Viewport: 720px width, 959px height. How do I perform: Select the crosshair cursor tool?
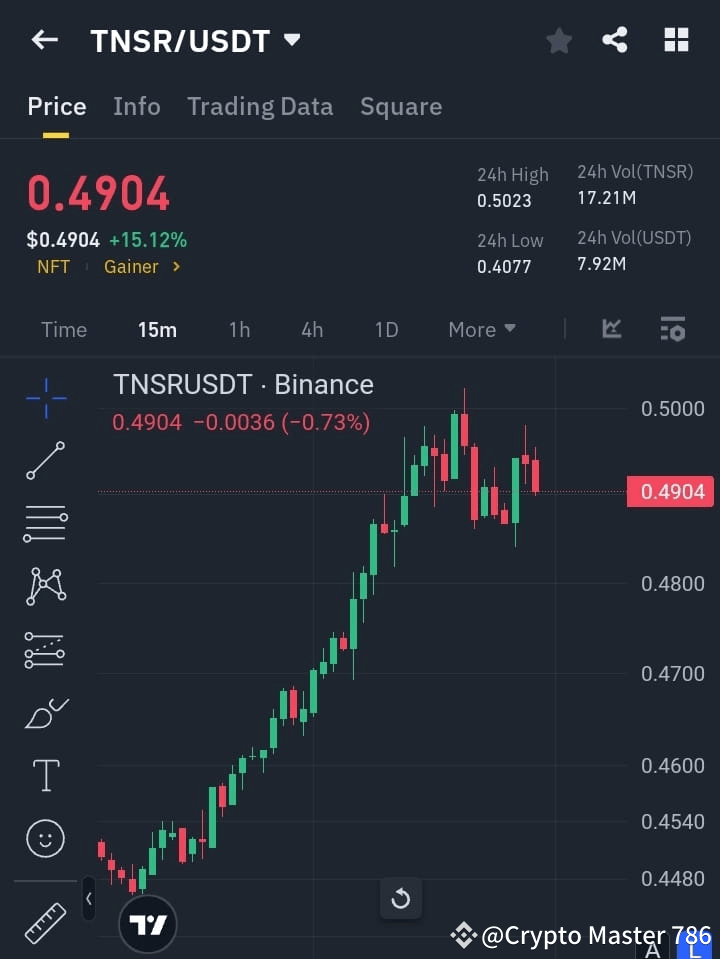coord(45,398)
